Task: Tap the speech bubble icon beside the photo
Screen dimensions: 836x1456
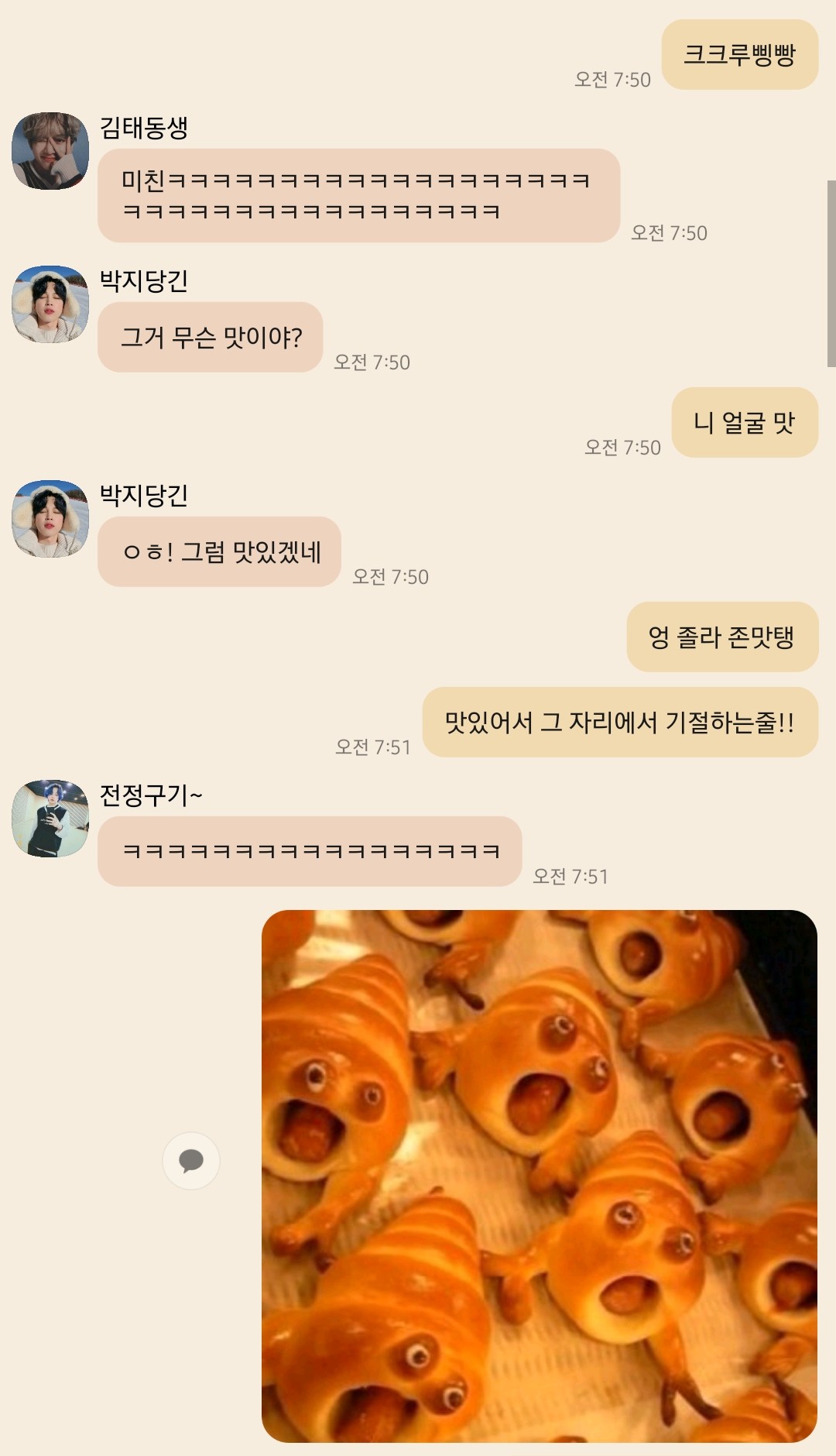Action: [x=191, y=1160]
